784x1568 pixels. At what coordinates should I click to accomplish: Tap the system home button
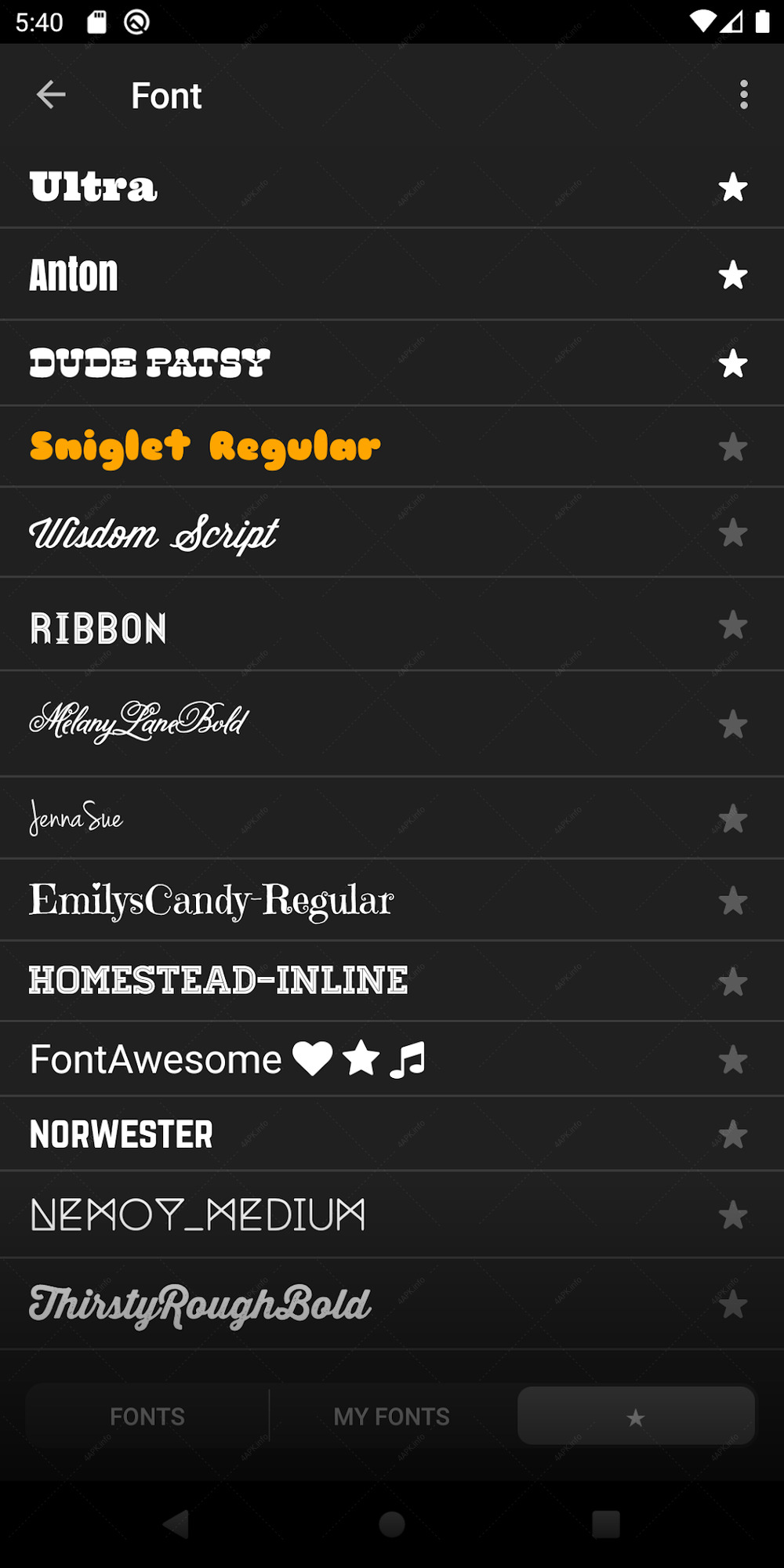pyautogui.click(x=392, y=1524)
